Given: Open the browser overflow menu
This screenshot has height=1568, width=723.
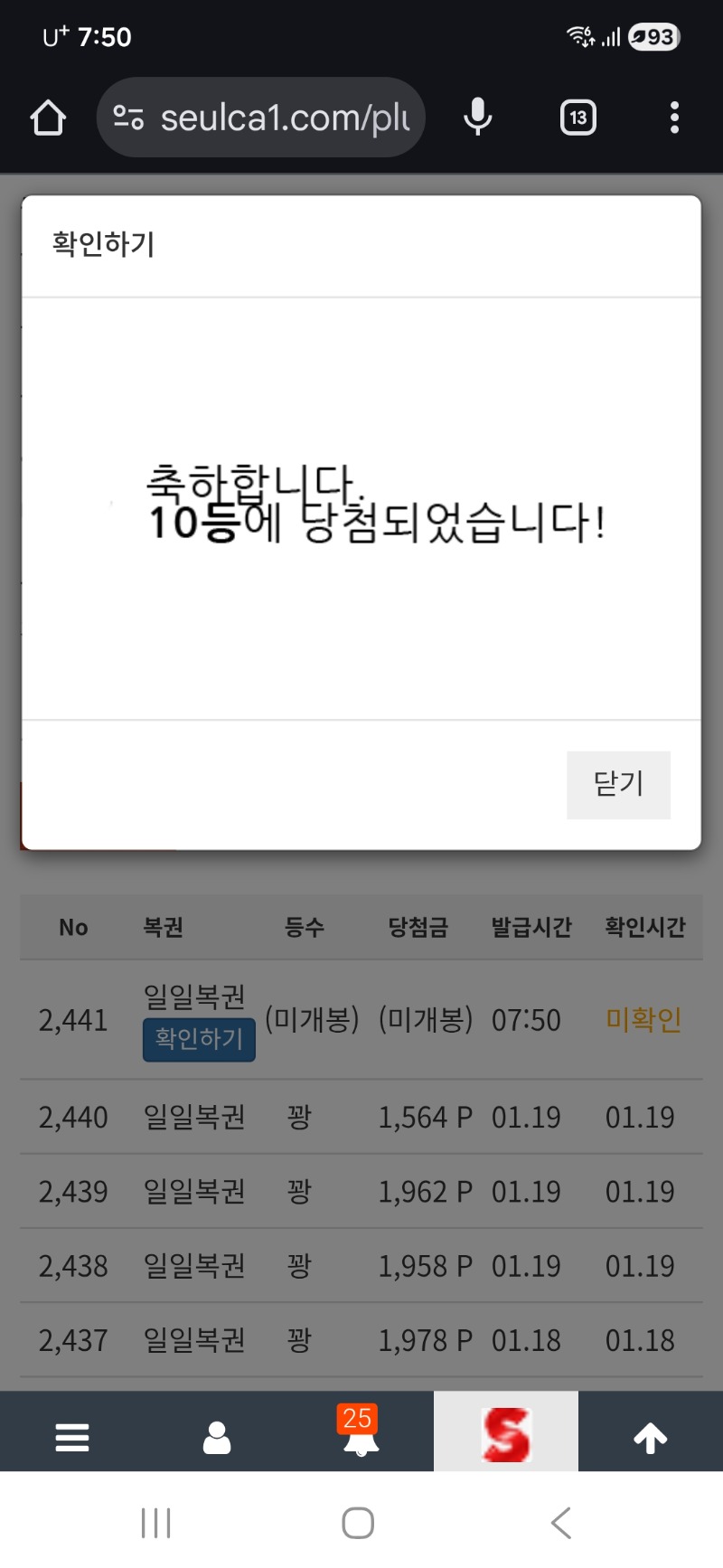Looking at the screenshot, I should [674, 118].
